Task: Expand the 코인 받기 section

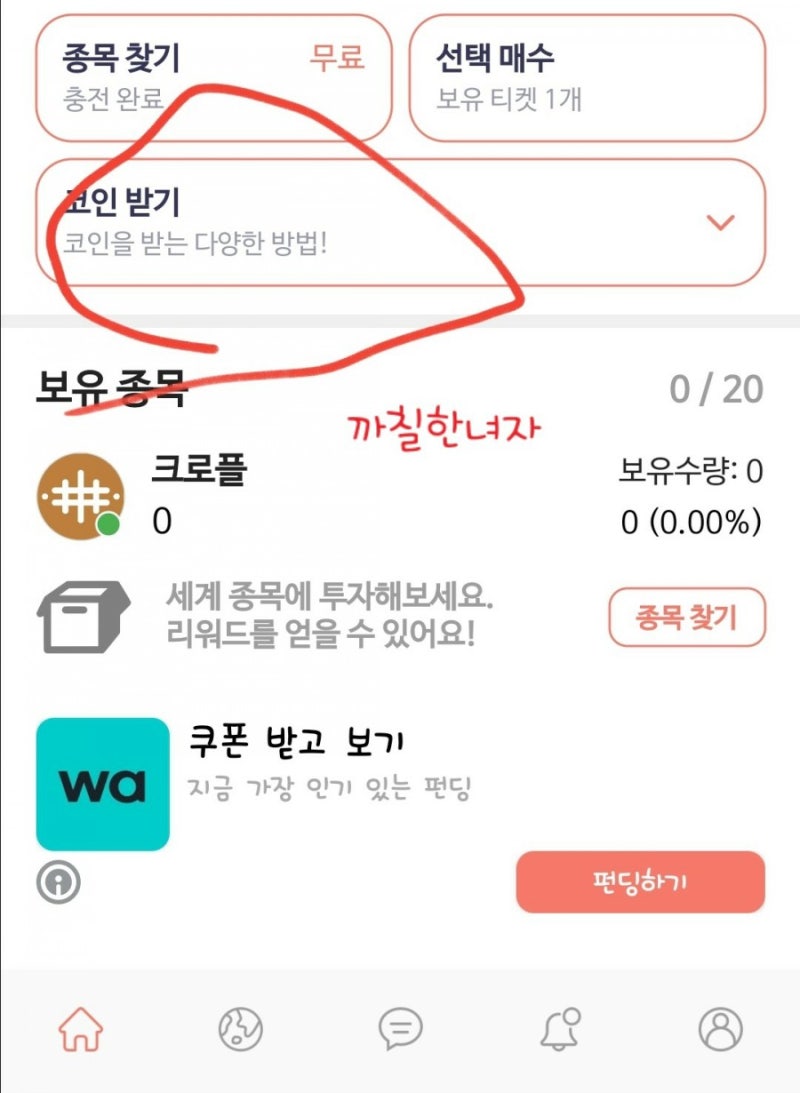Action: 400,221
